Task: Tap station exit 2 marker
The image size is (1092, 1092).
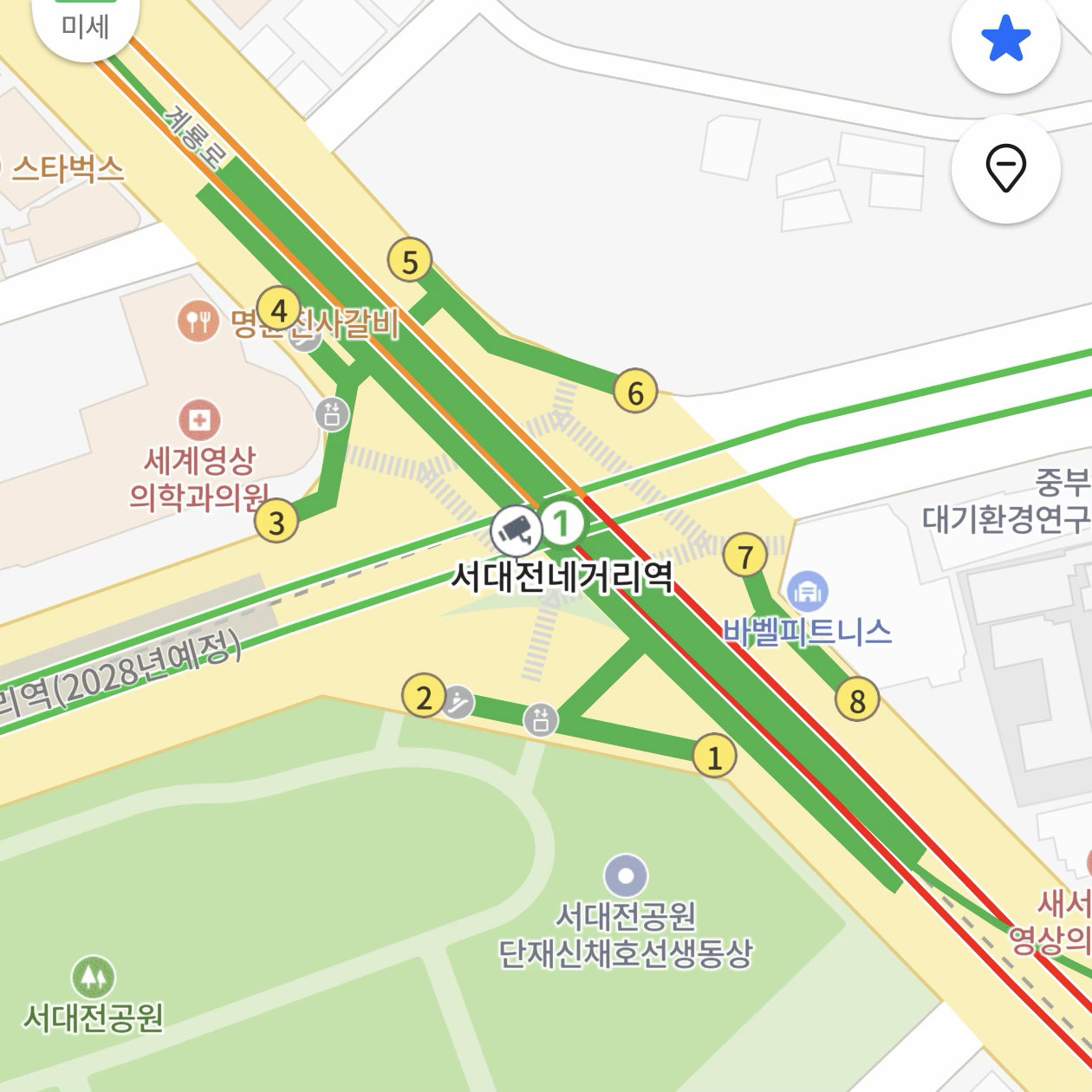Action: pyautogui.click(x=424, y=697)
